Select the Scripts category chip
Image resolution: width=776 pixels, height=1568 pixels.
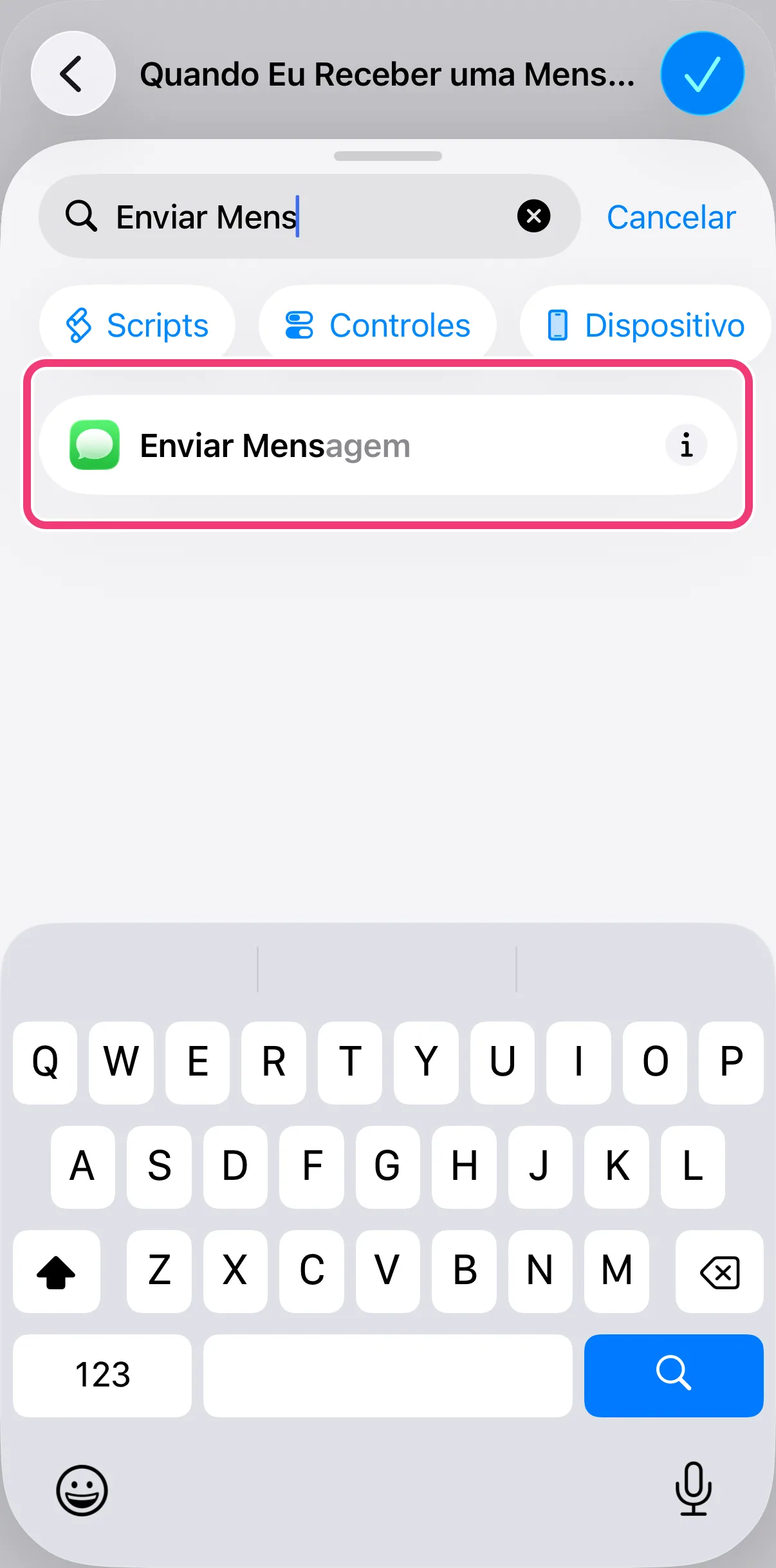[137, 325]
